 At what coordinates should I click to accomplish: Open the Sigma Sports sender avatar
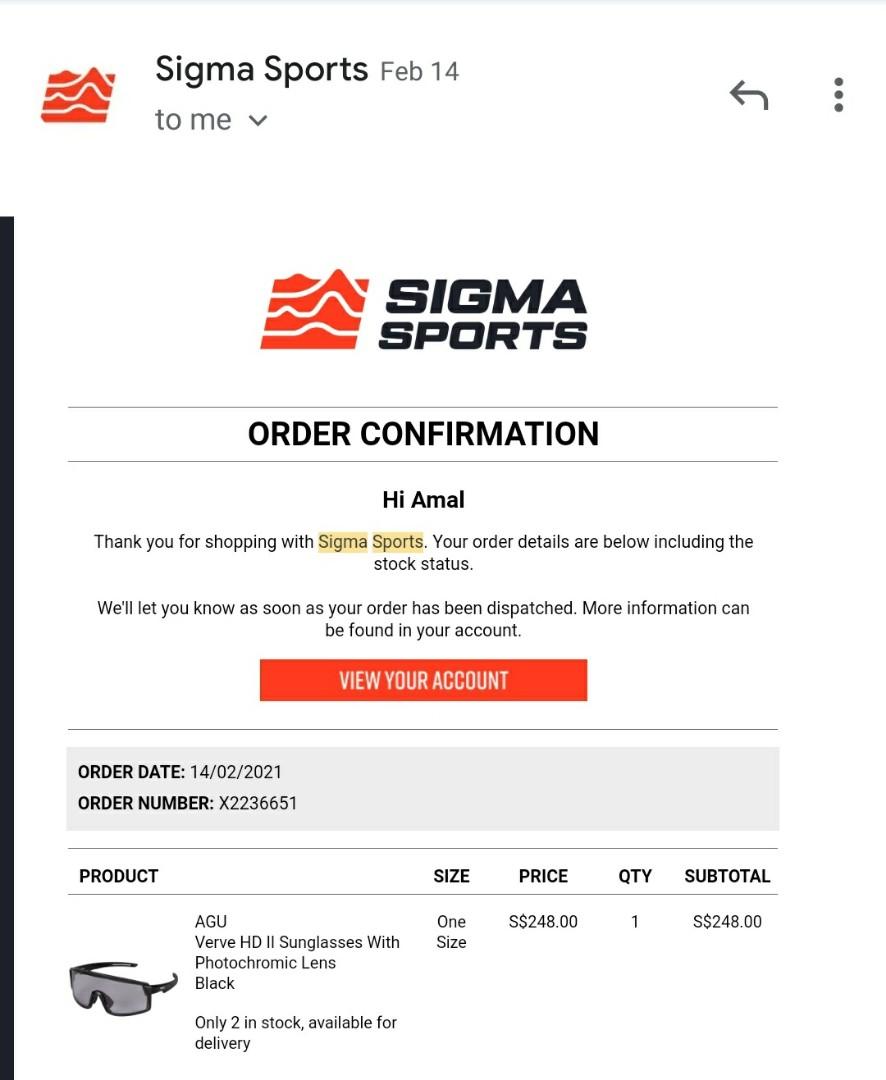[x=78, y=95]
